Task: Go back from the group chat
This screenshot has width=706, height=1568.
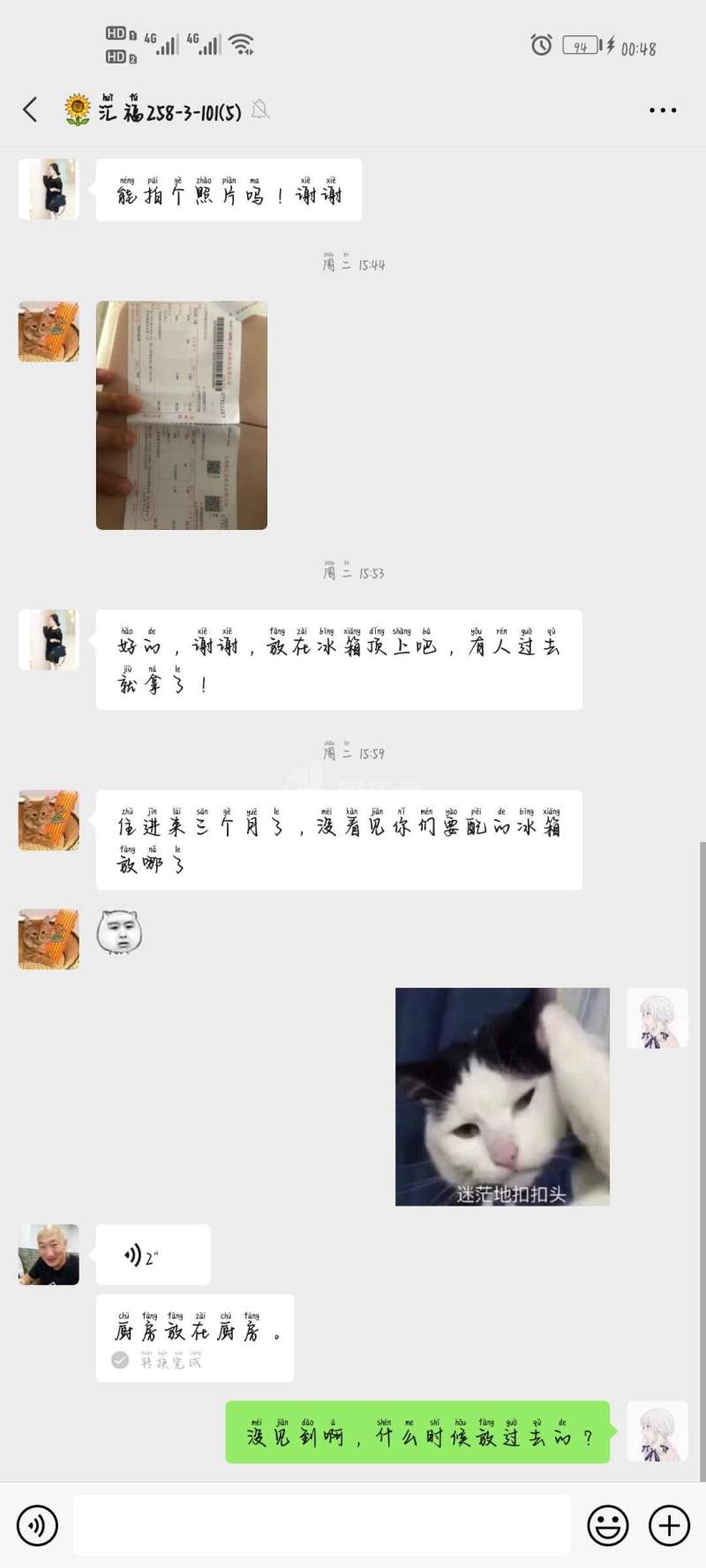Action: [30, 110]
